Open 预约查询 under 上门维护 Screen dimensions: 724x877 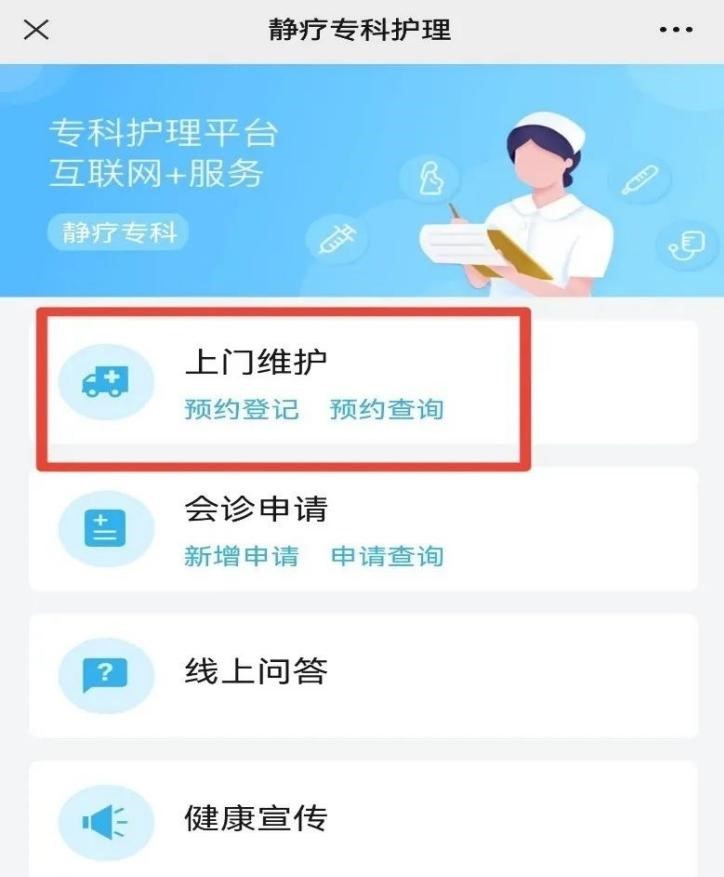[387, 409]
